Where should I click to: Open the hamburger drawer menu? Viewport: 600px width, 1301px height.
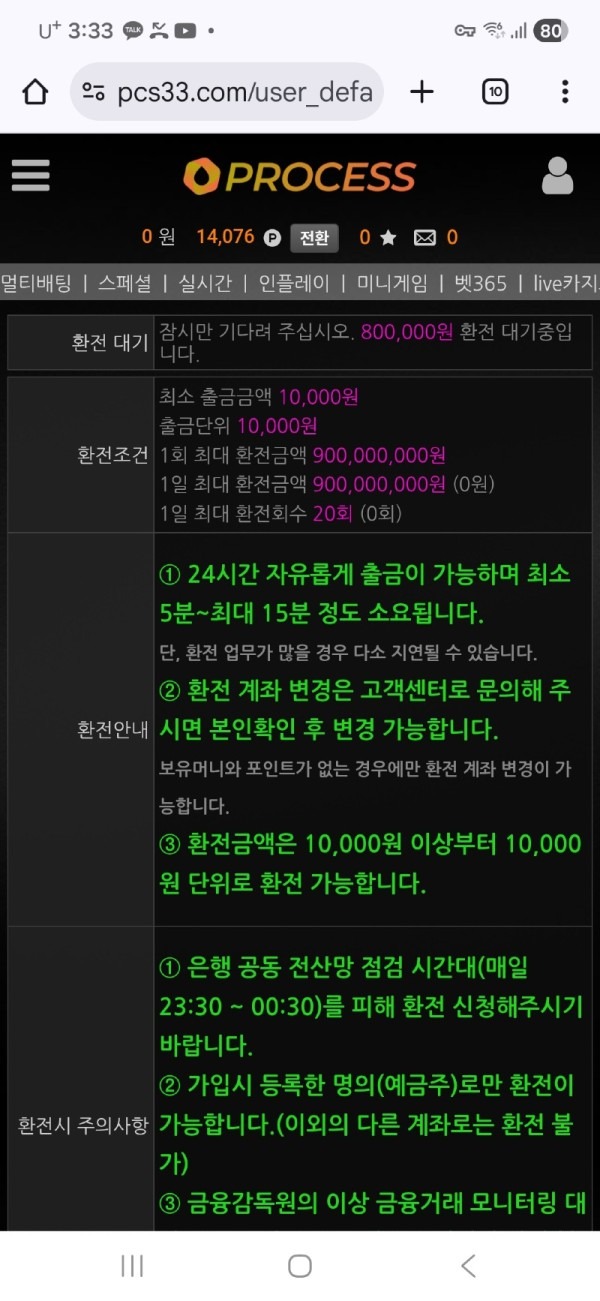tap(31, 176)
